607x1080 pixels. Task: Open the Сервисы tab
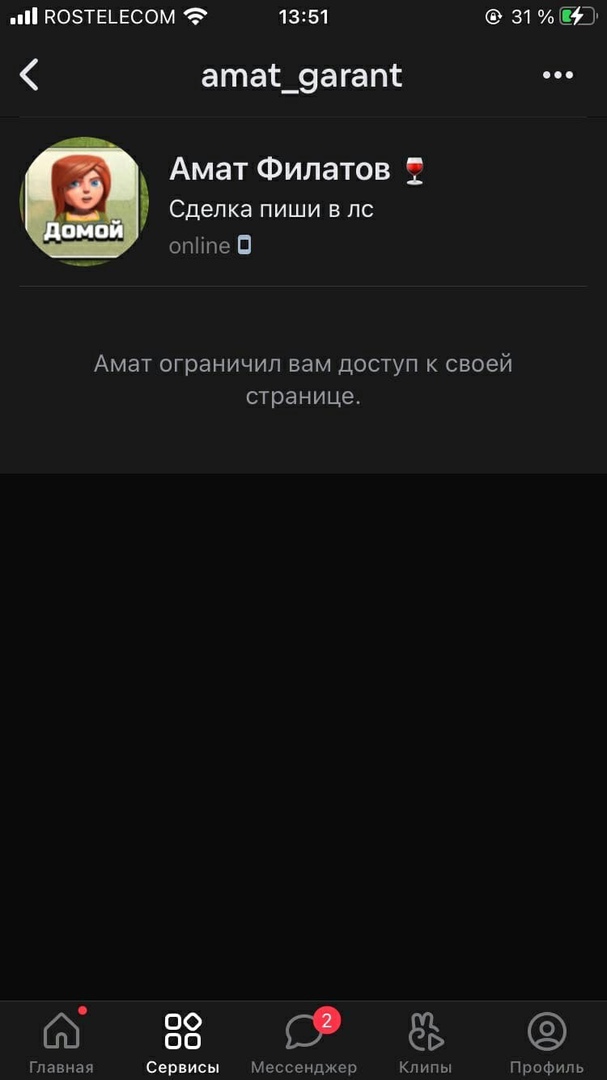click(183, 1041)
